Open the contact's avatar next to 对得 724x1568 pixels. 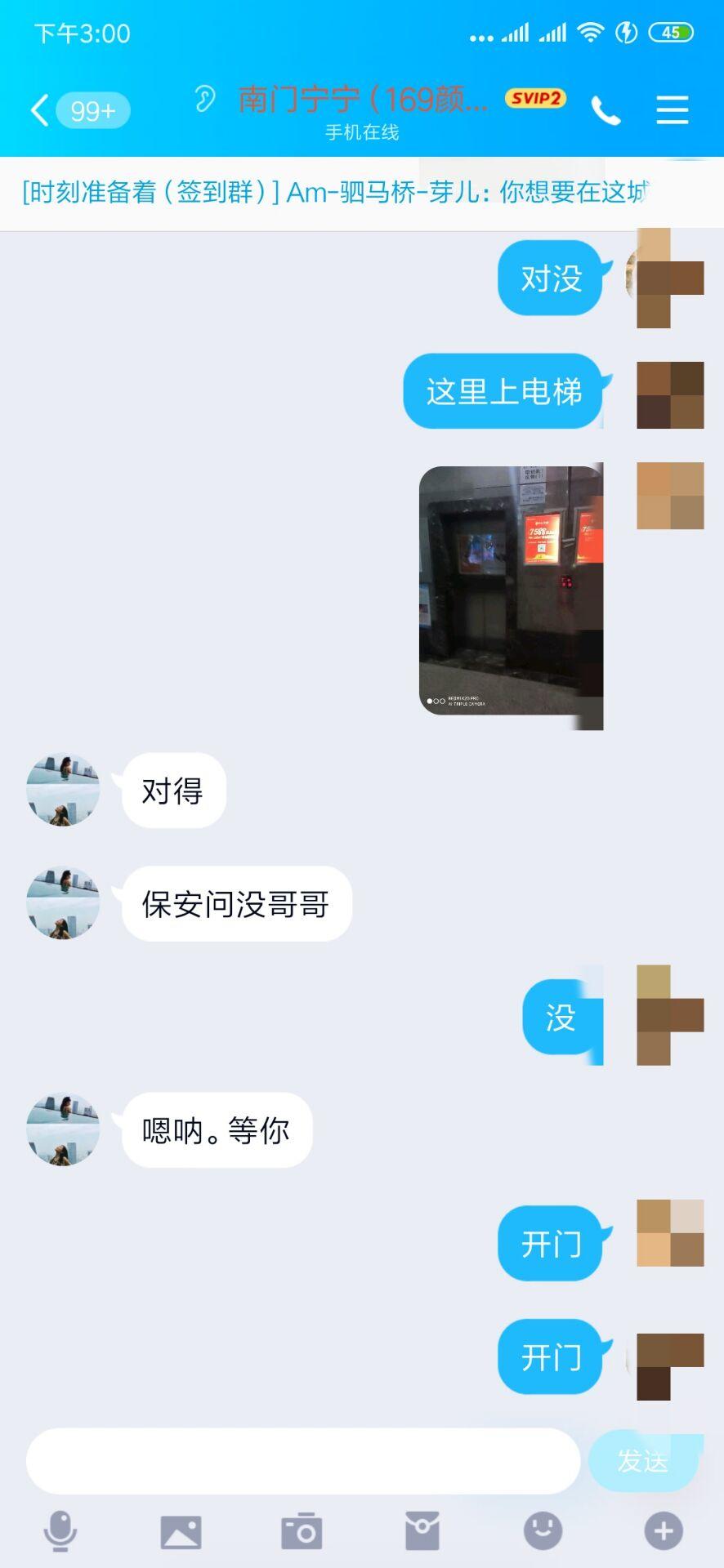point(63,790)
